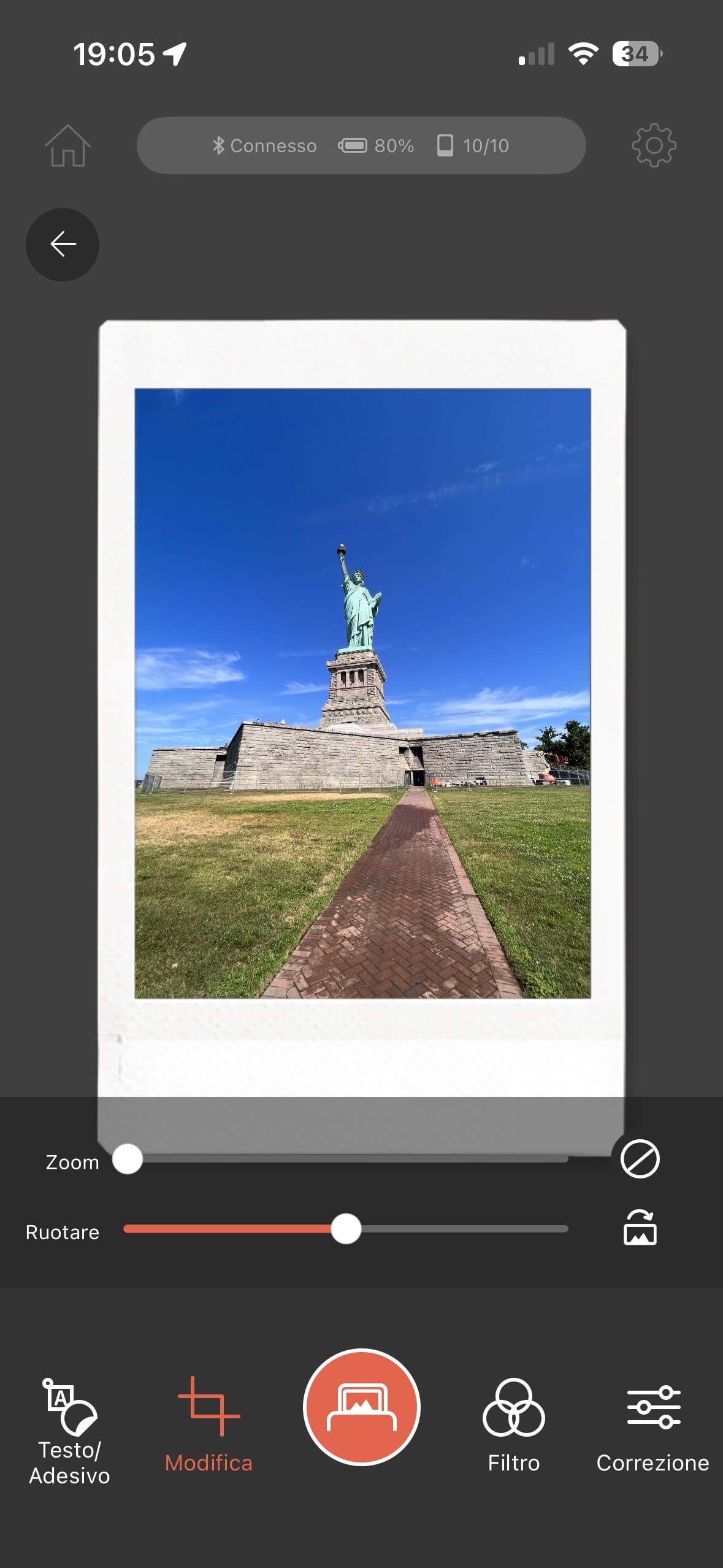Open the home screen icon
723x1568 pixels.
pos(67,146)
